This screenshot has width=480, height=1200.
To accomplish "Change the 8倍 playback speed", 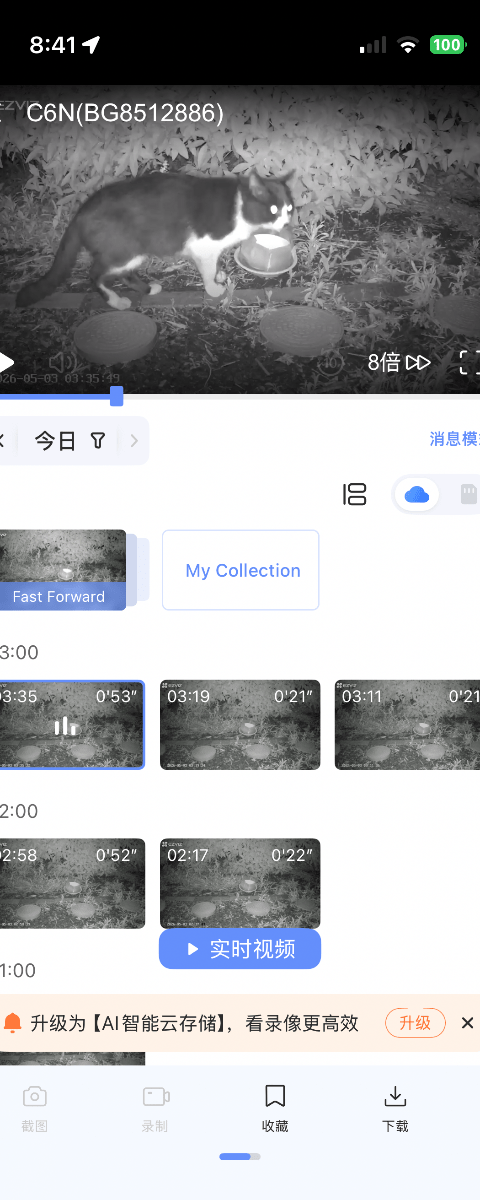I will [x=398, y=362].
